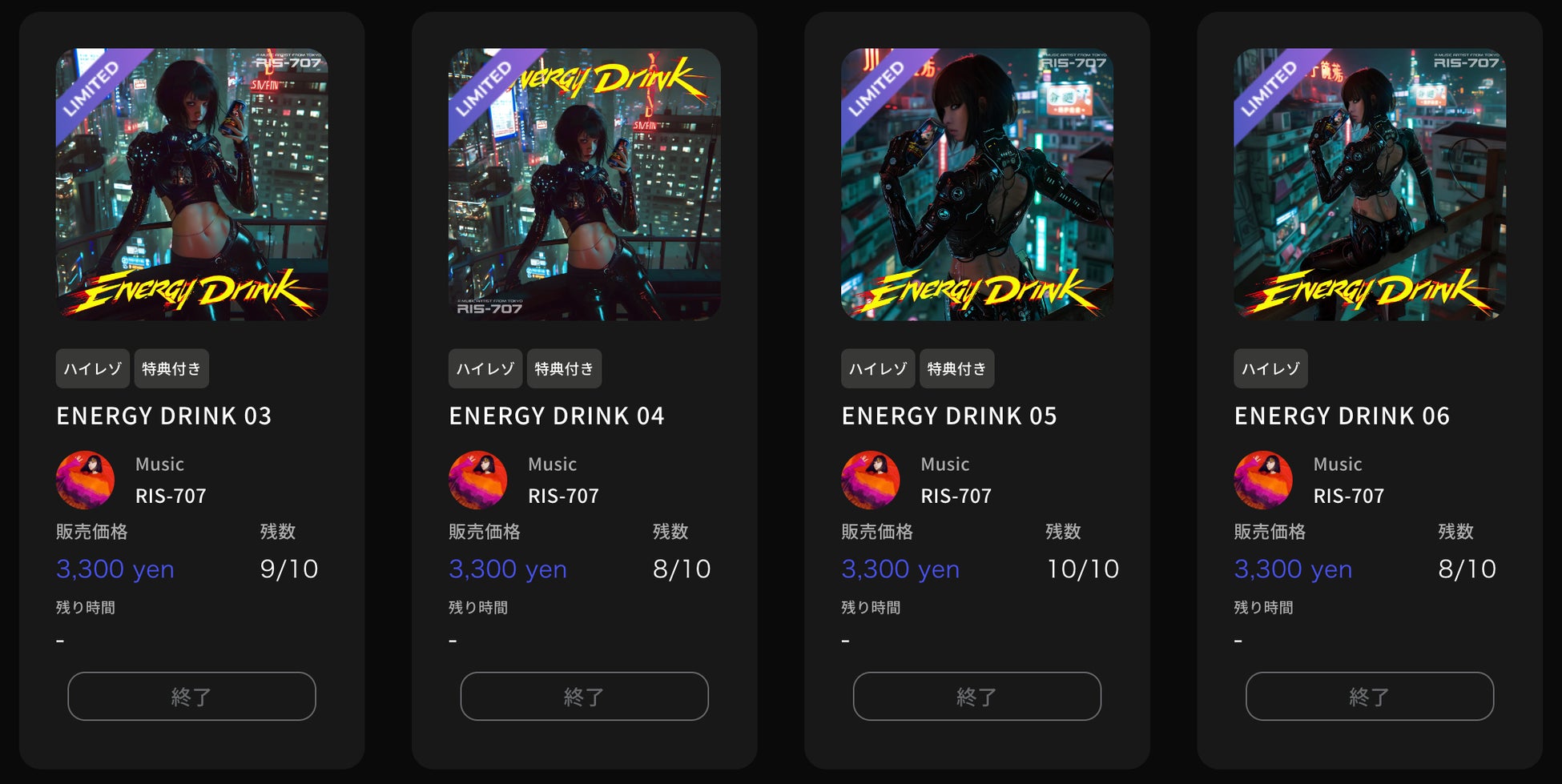
Task: Select the 終了 button on ENERGY DRINK 05
Action: (x=976, y=696)
